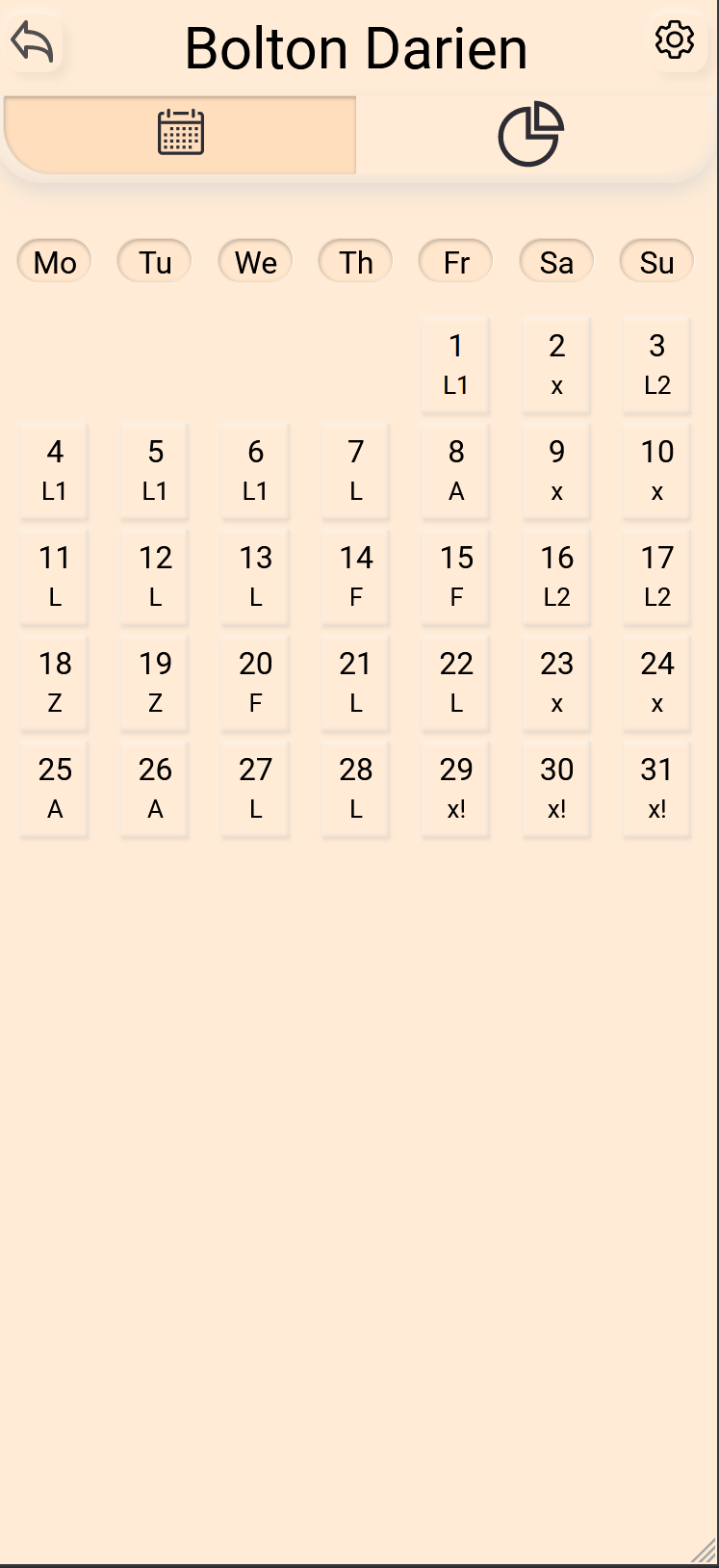Tap the Th weekday chip
The image size is (719, 1568).
click(356, 262)
